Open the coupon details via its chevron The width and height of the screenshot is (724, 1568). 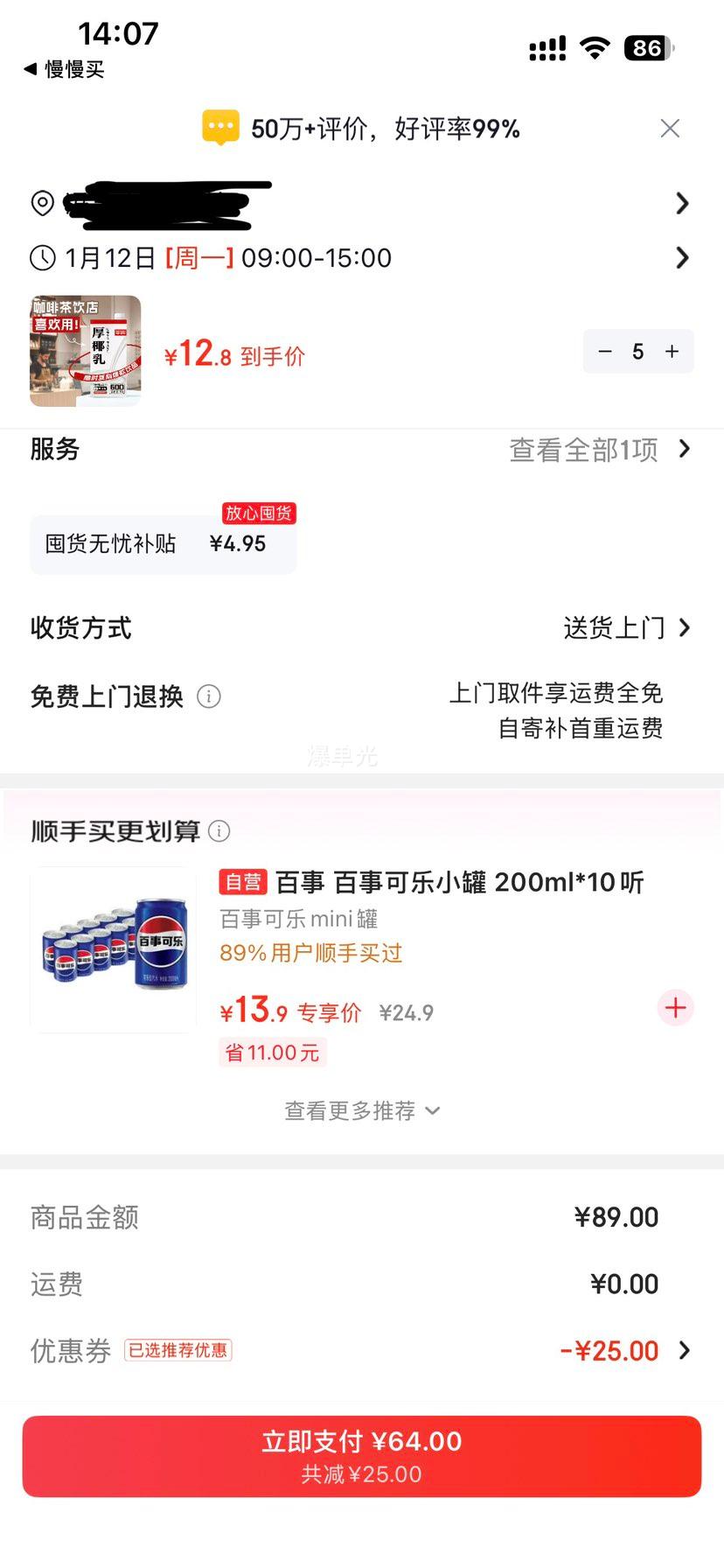(x=685, y=1350)
